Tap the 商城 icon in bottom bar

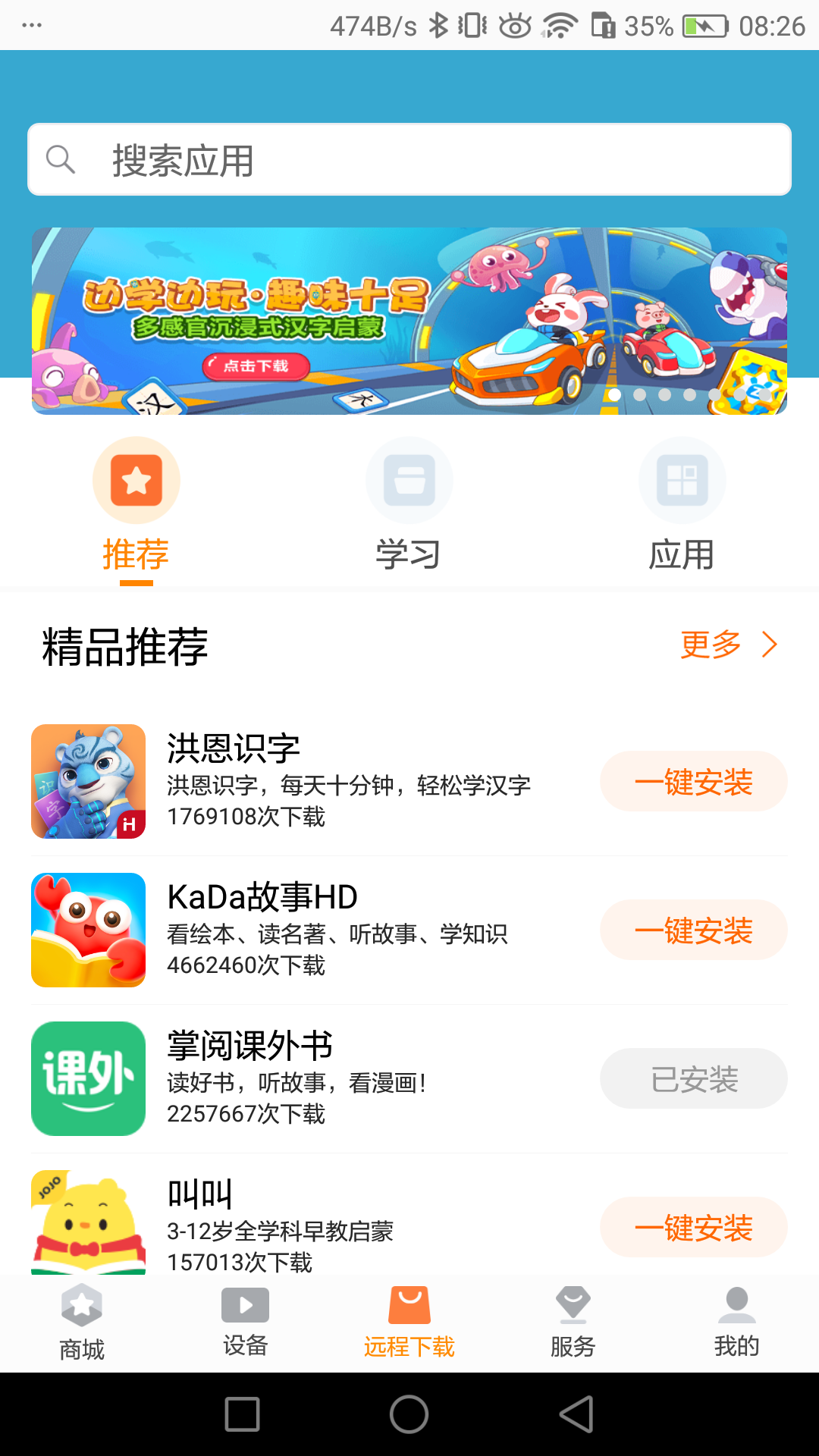pos(81,1306)
